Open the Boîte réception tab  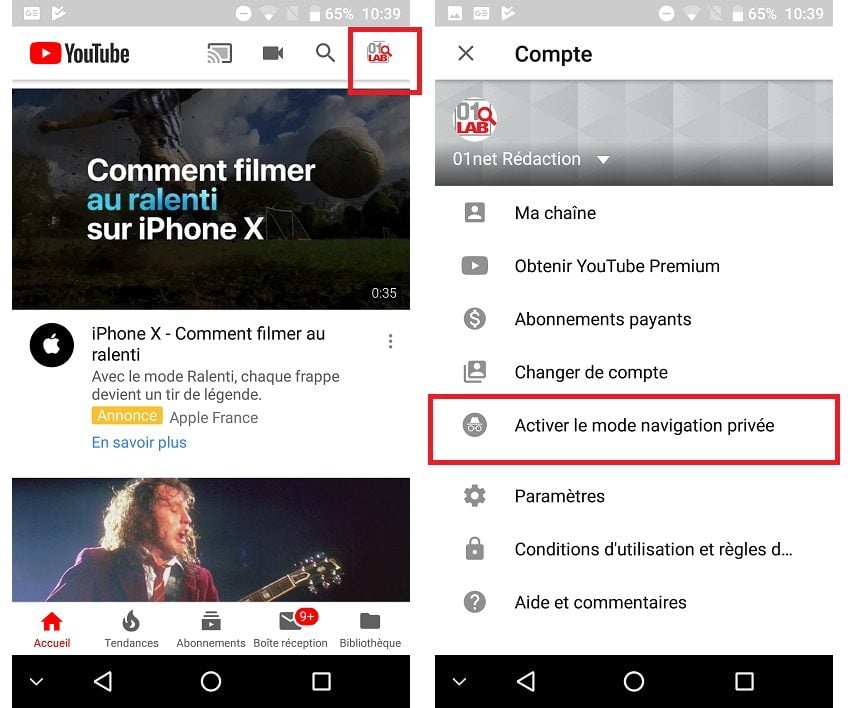[290, 629]
